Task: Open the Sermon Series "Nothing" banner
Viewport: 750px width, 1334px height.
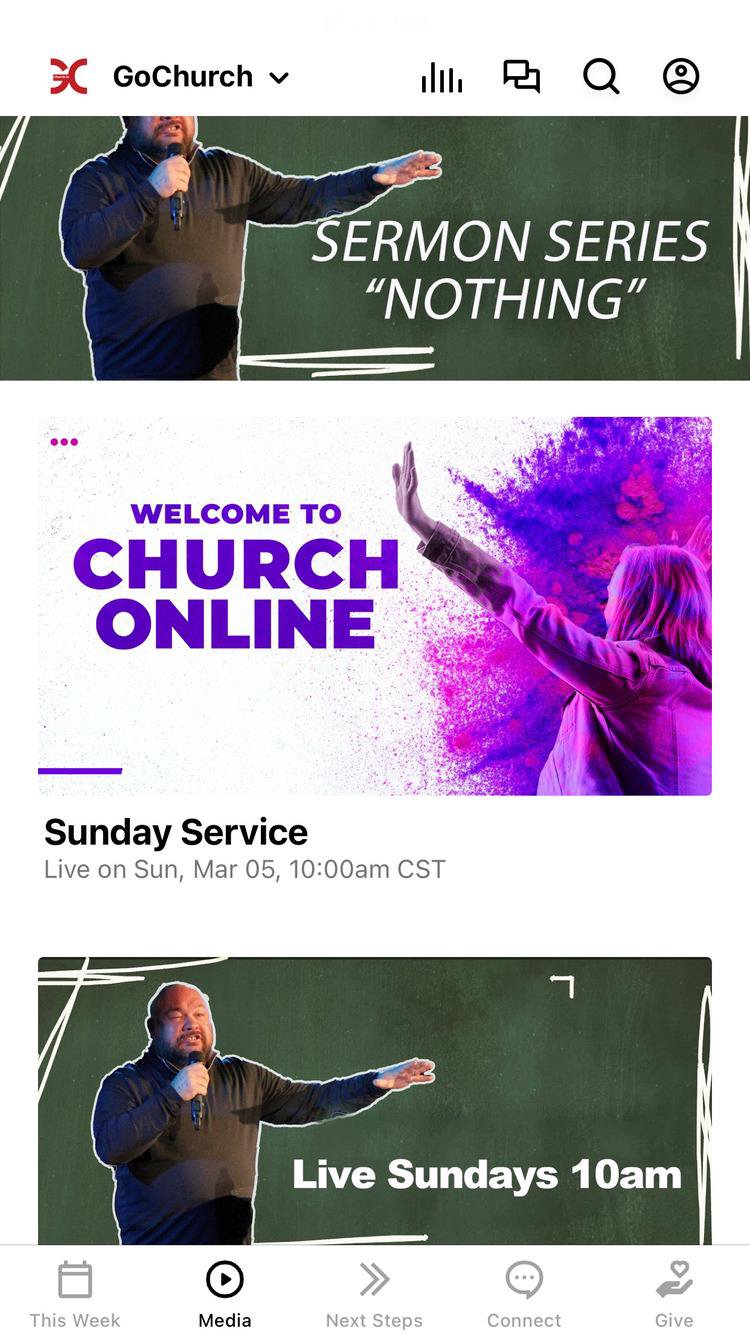Action: pos(375,248)
